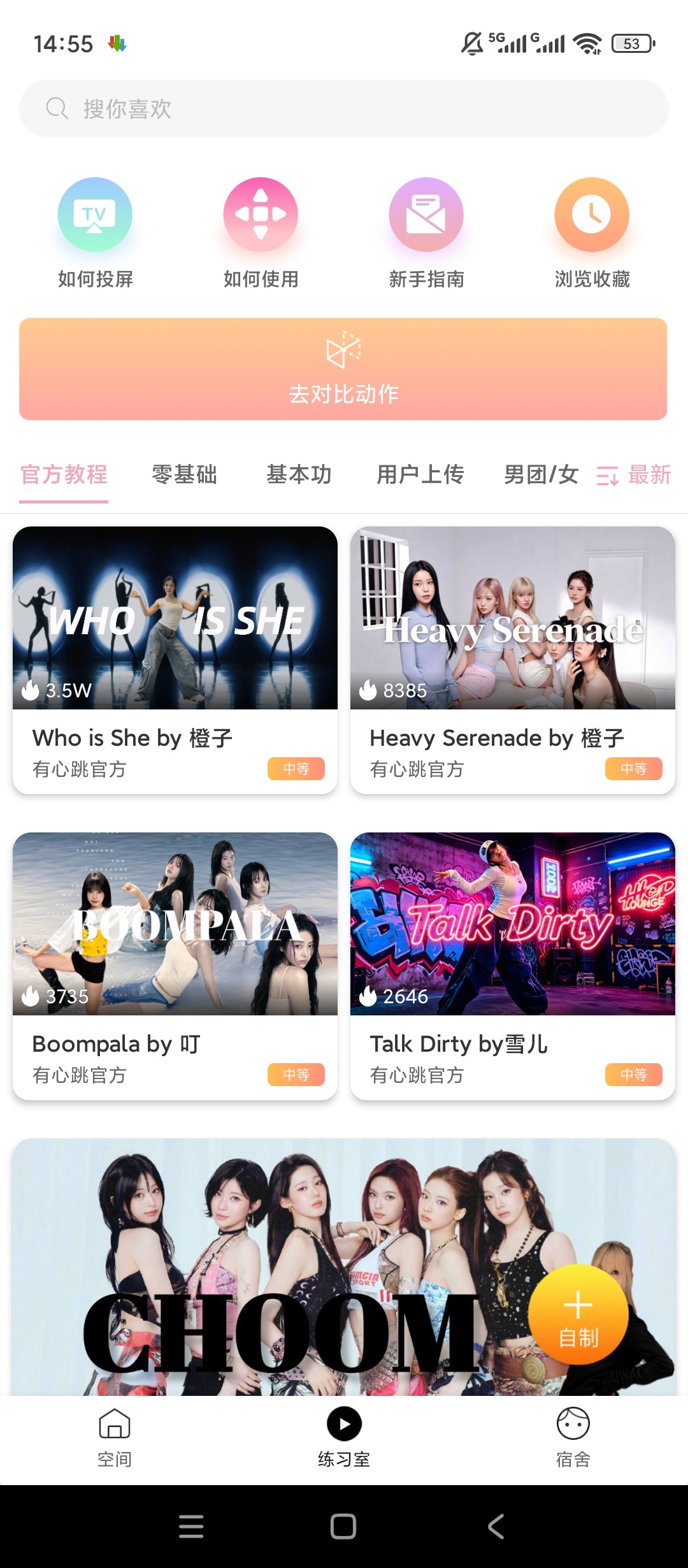Switch to the 基本功 tab
The image size is (688, 1568).
point(299,475)
